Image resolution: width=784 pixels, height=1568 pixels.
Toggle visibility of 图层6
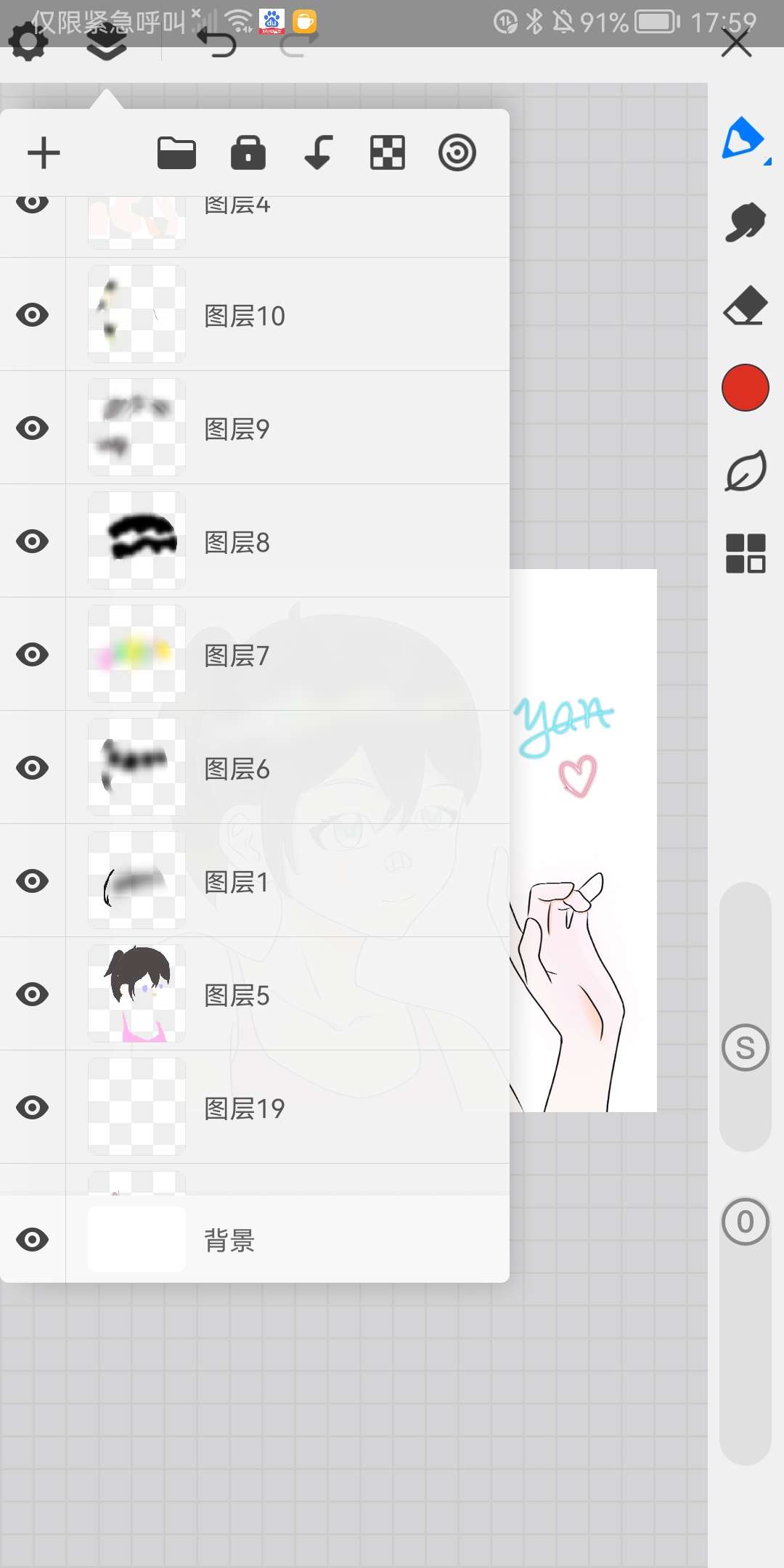[33, 768]
